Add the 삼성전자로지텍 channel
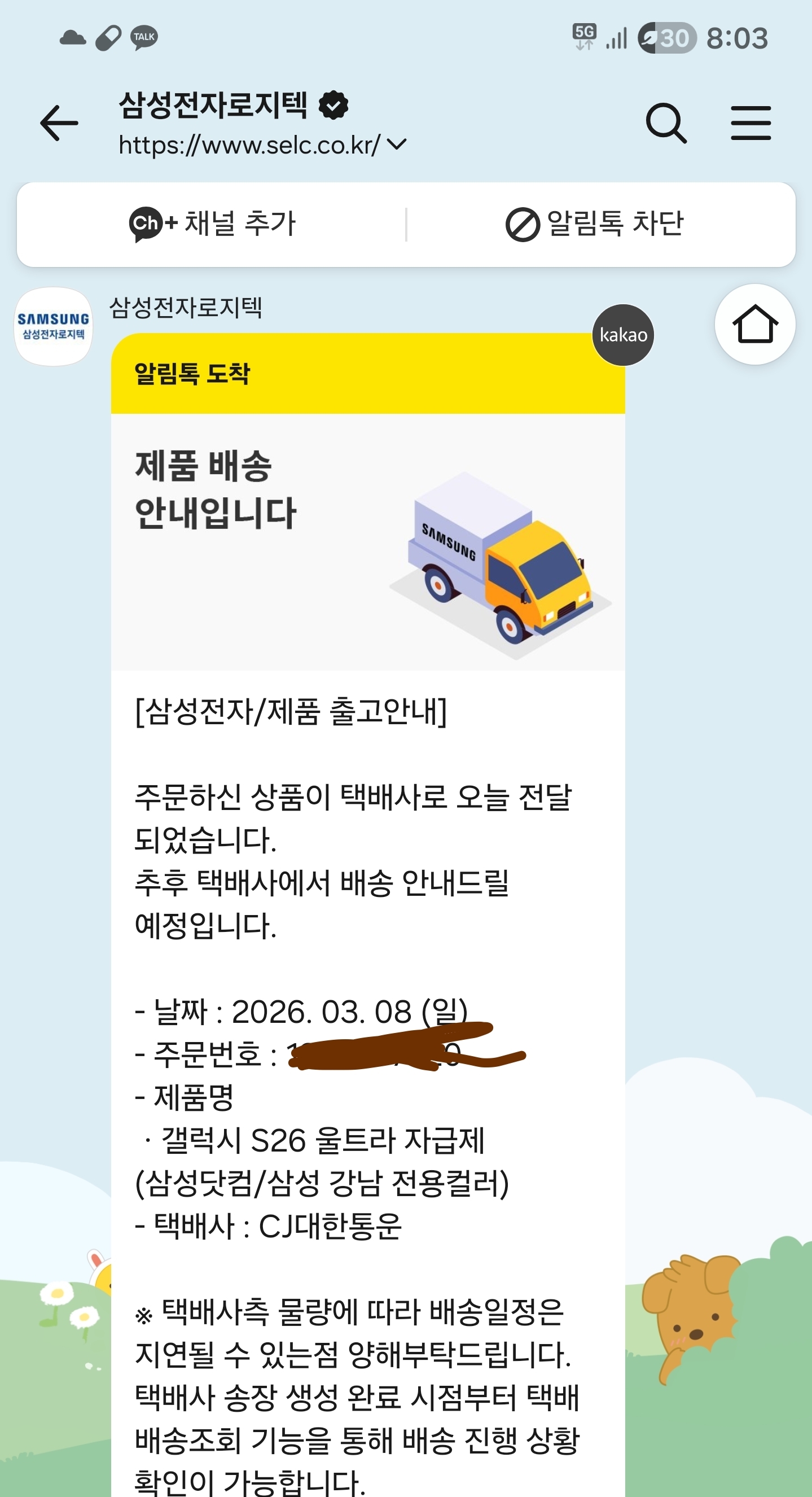This screenshot has width=812, height=1497. 212,224
